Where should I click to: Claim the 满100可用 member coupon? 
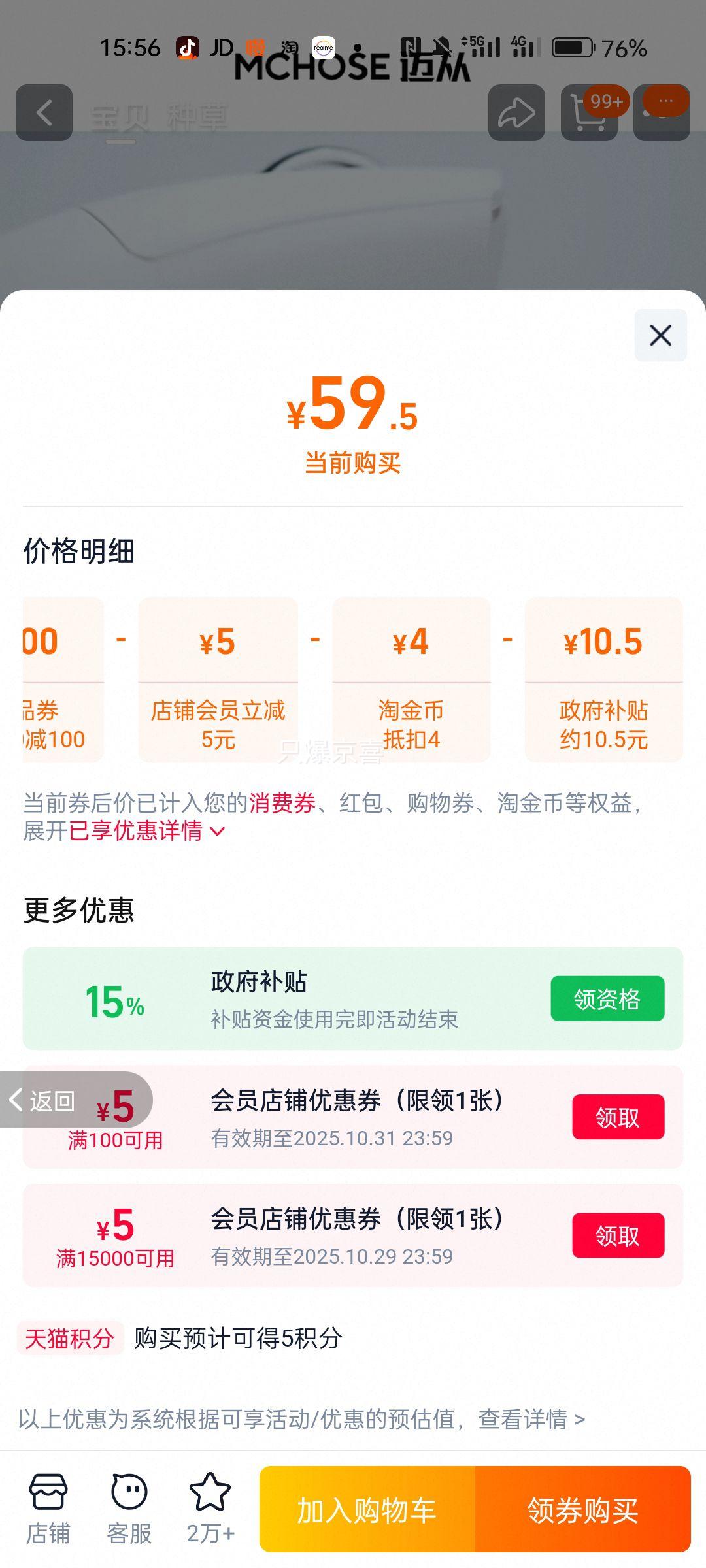pyautogui.click(x=618, y=1117)
